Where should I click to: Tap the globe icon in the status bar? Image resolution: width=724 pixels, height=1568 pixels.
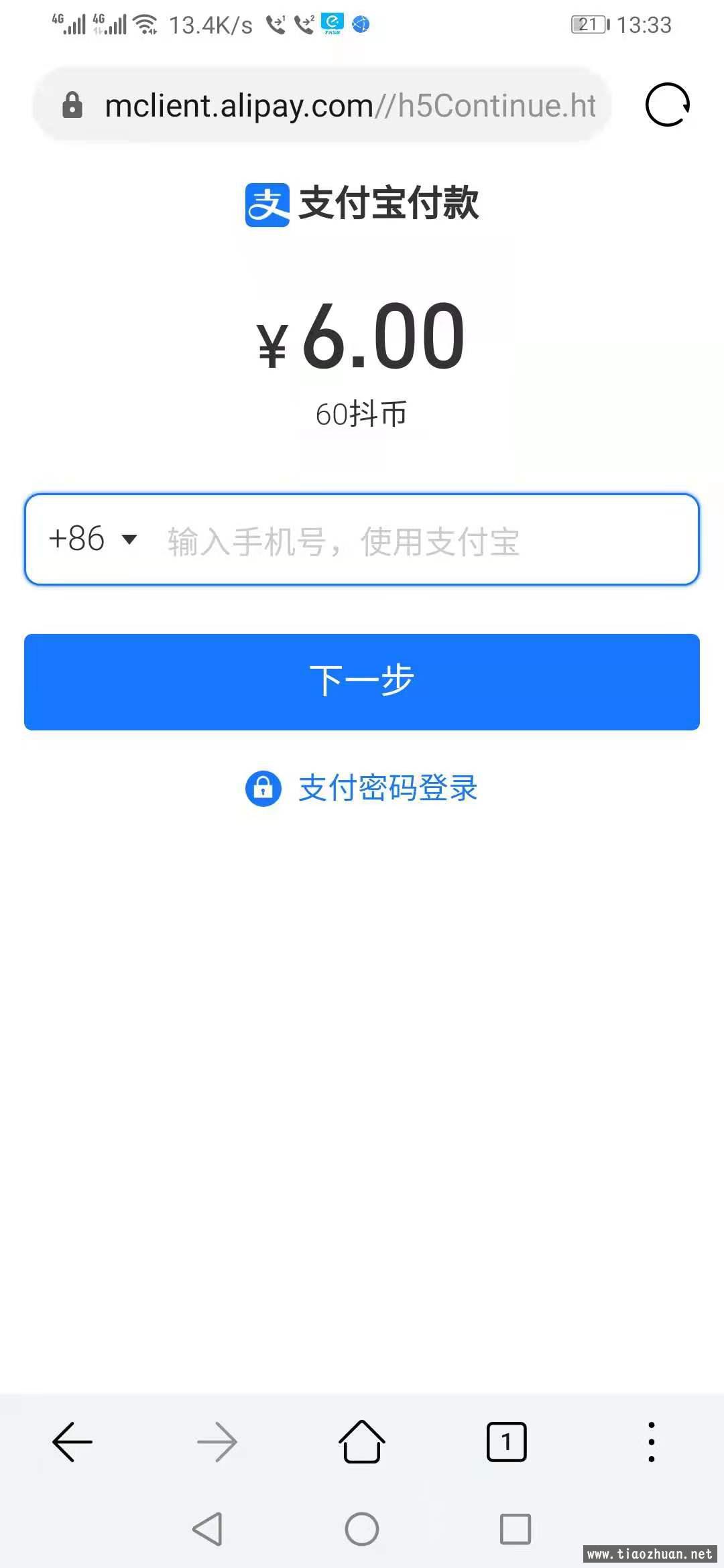361,24
